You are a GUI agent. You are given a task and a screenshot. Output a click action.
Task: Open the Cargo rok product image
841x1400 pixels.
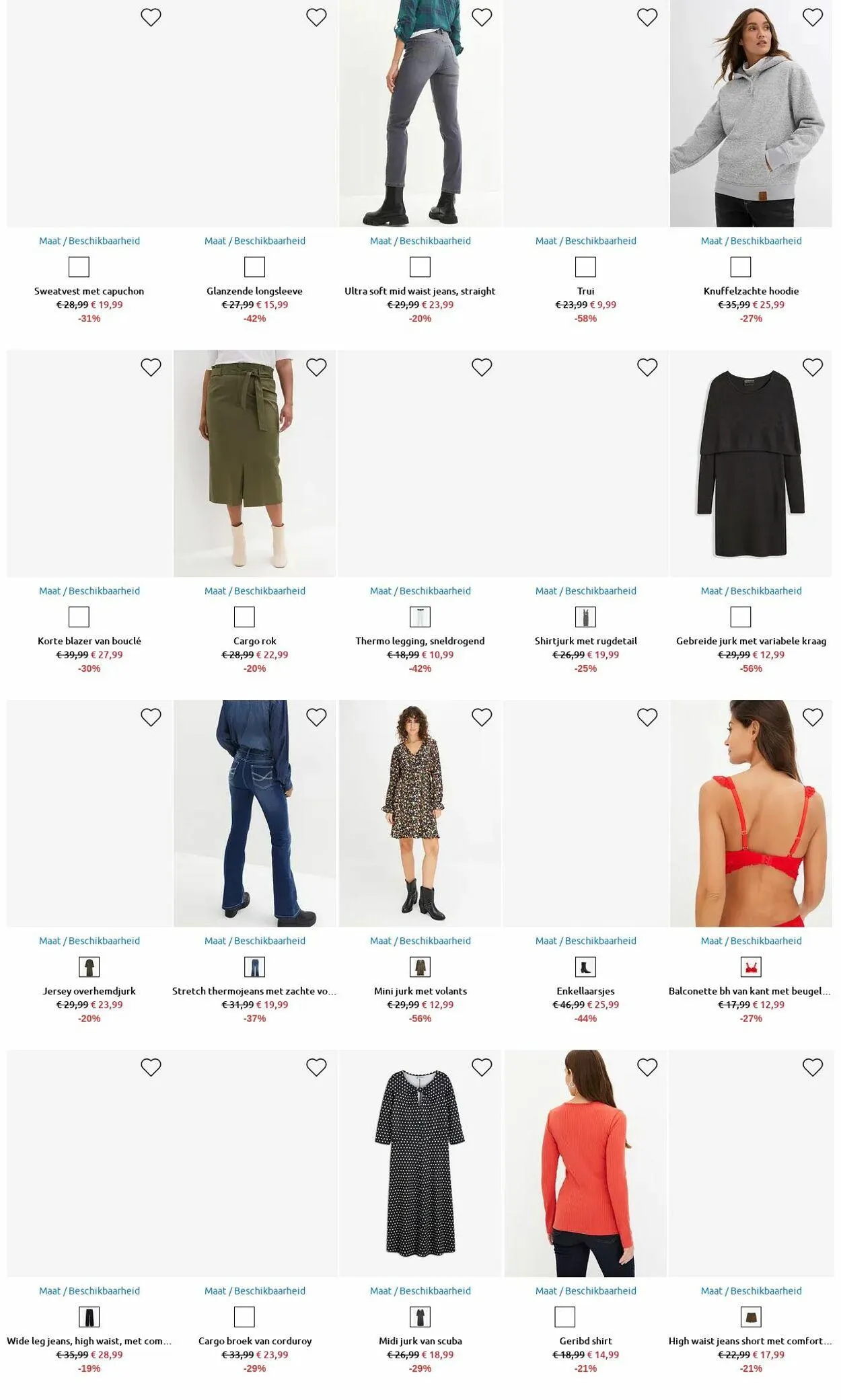click(255, 463)
